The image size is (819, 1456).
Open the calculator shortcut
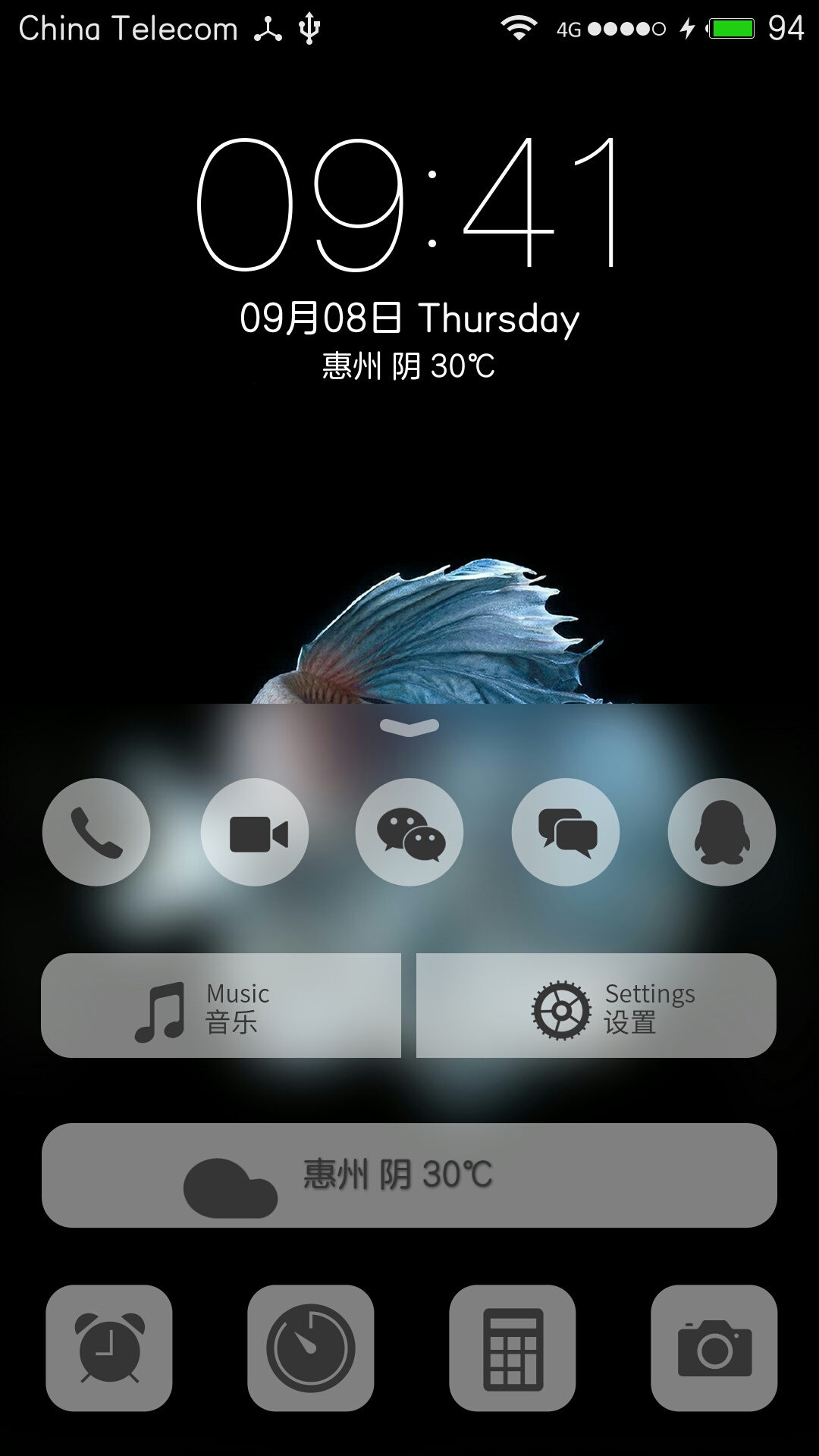coord(513,1348)
